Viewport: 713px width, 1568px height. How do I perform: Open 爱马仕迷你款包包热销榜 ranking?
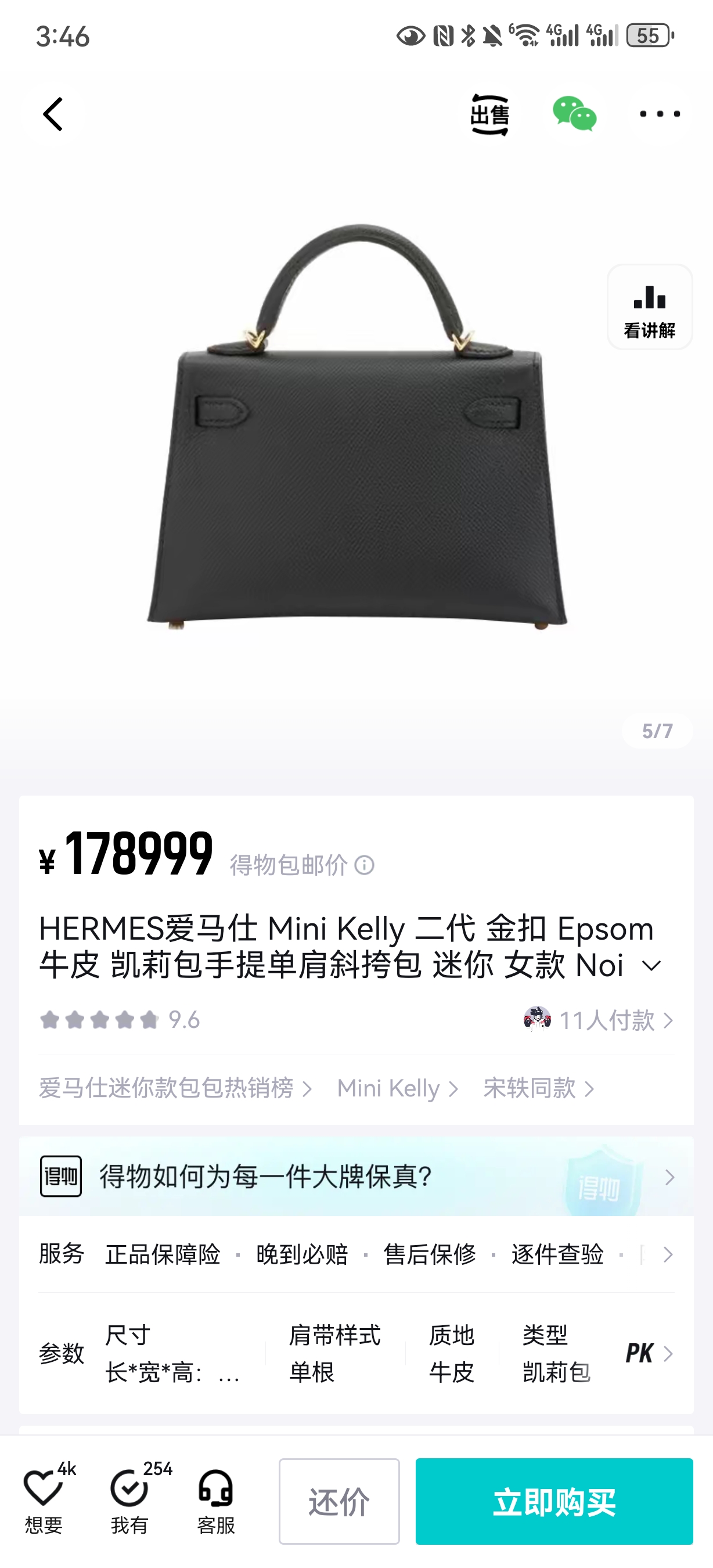pyautogui.click(x=175, y=1088)
